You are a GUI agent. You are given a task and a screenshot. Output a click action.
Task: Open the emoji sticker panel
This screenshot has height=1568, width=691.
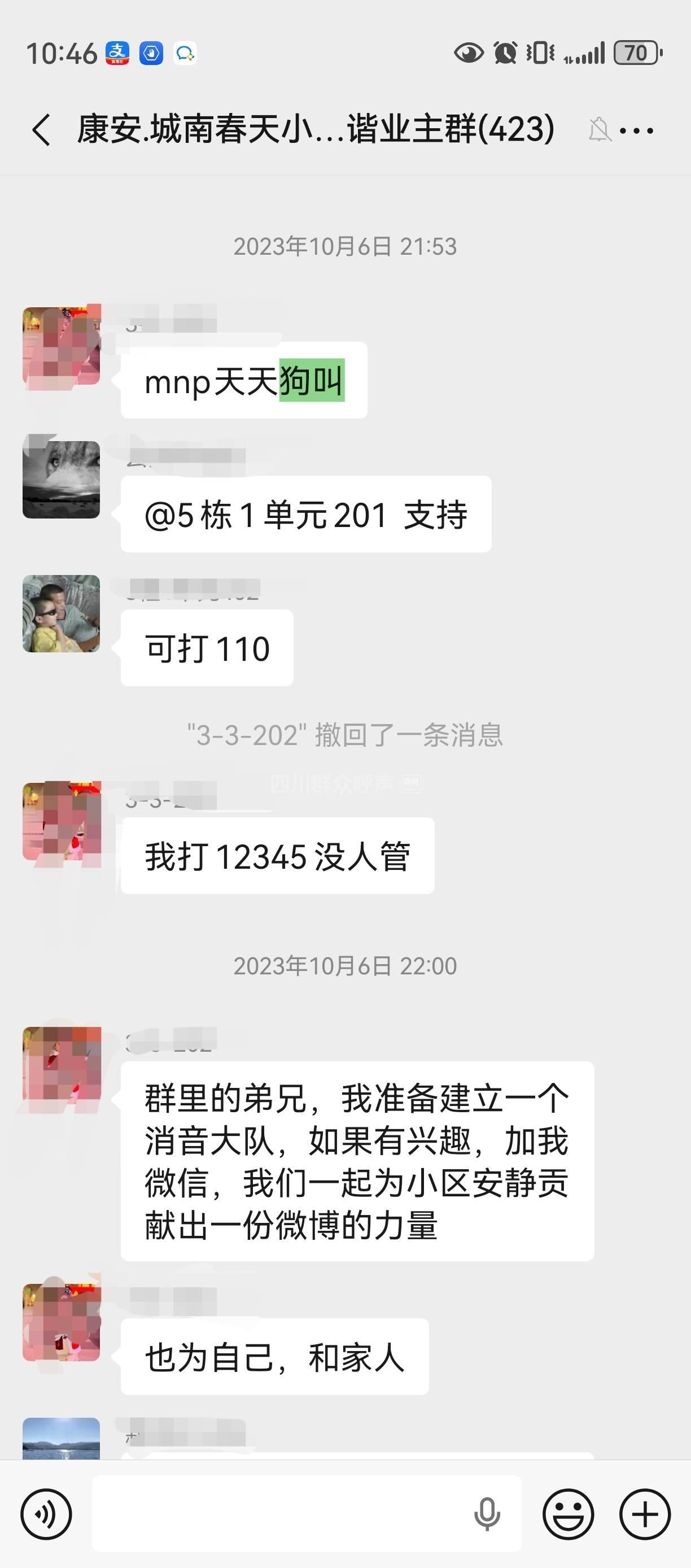pos(567,1514)
